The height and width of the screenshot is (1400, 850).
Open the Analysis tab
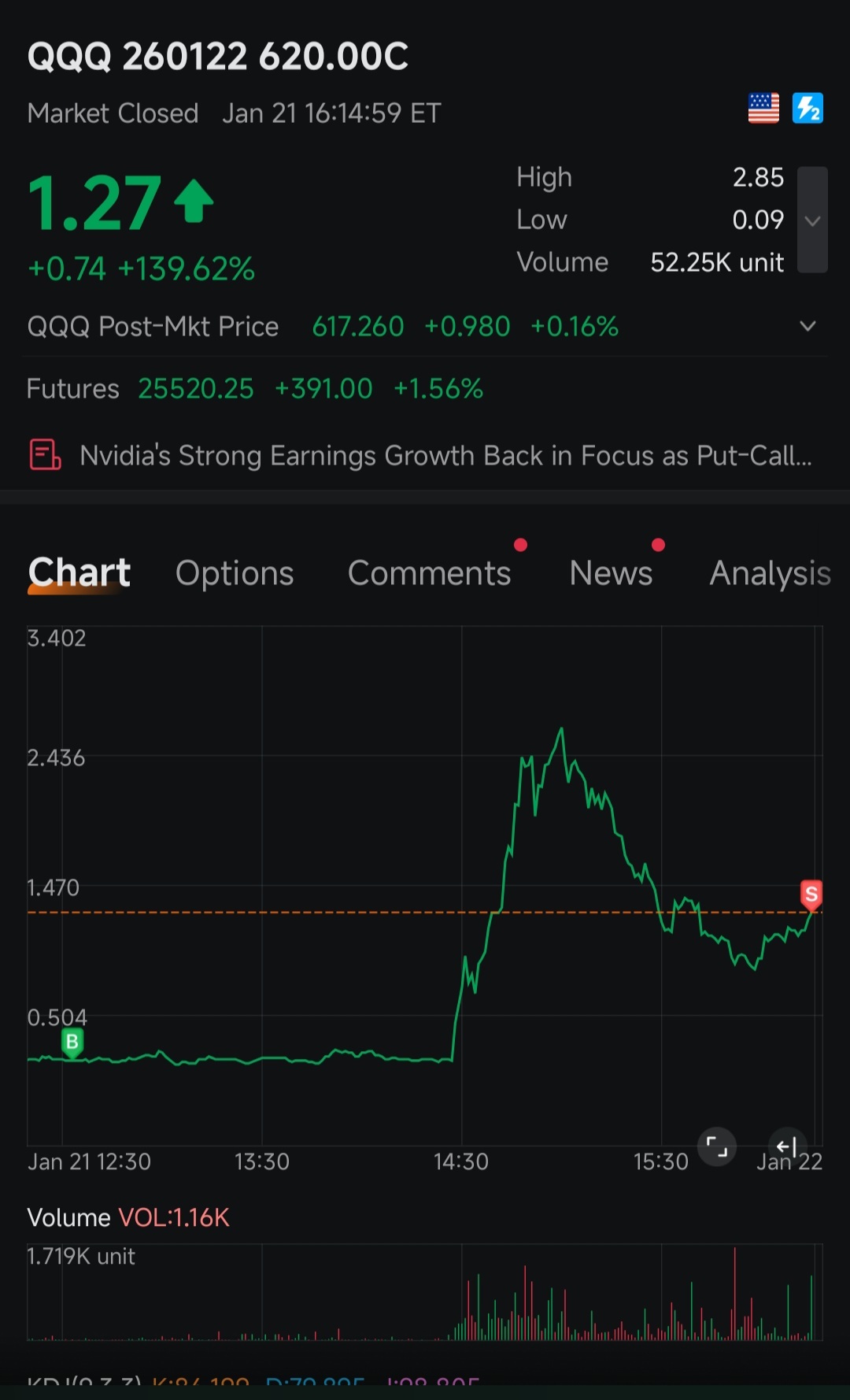point(770,573)
